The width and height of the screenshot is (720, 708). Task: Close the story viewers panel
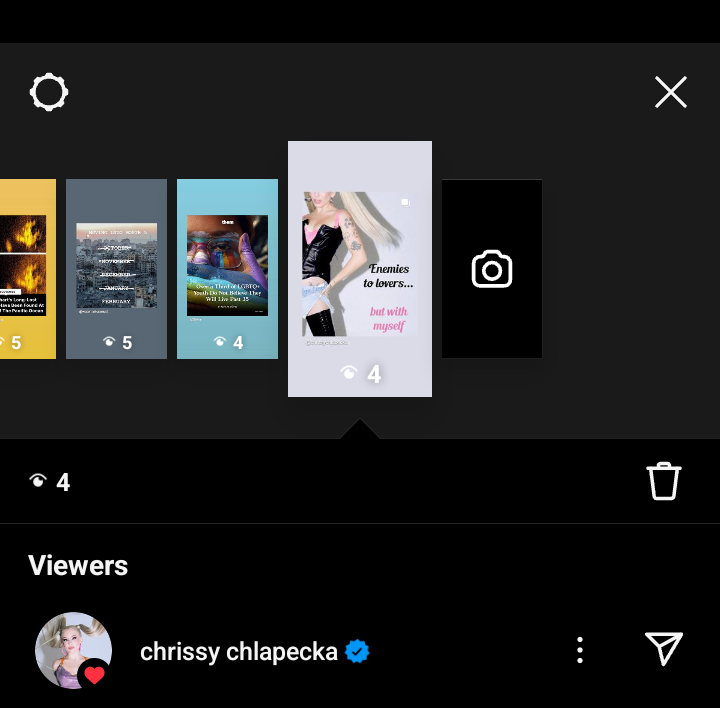pos(670,93)
